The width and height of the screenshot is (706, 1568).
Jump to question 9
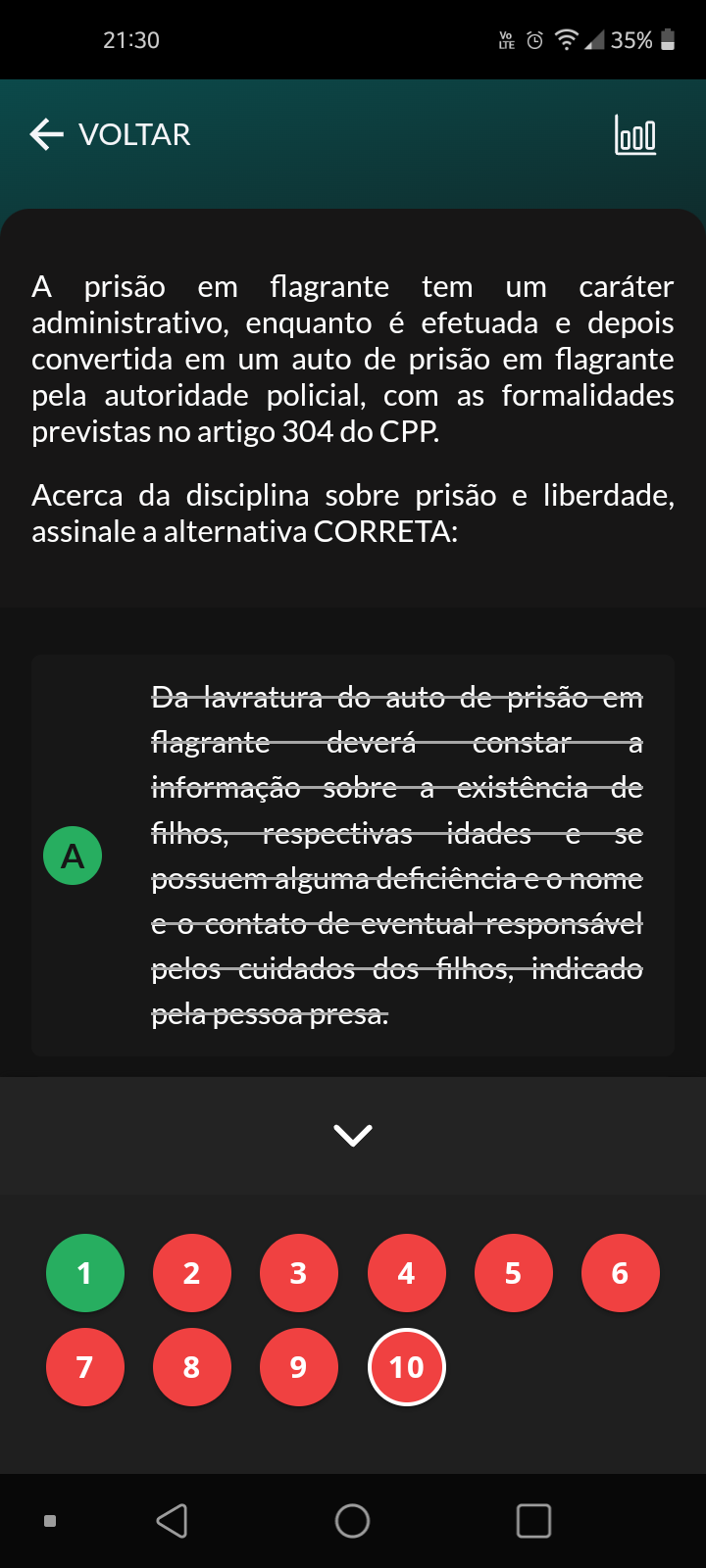pyautogui.click(x=299, y=1367)
